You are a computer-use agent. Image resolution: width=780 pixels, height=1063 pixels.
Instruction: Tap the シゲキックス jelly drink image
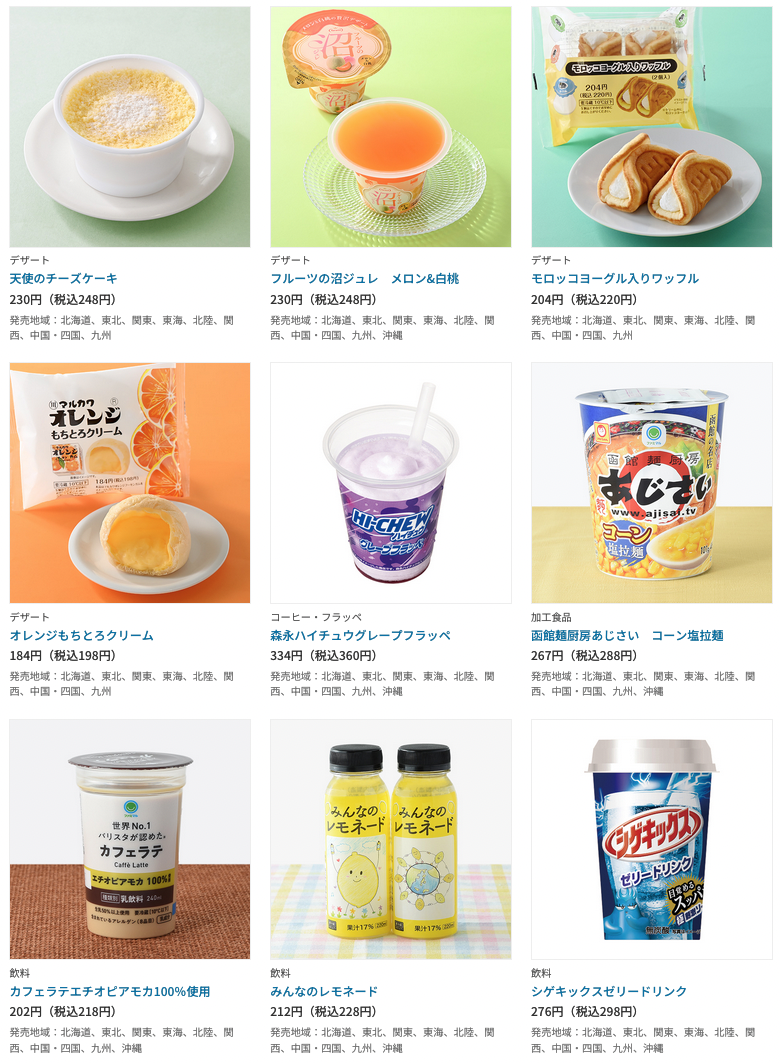(x=651, y=839)
